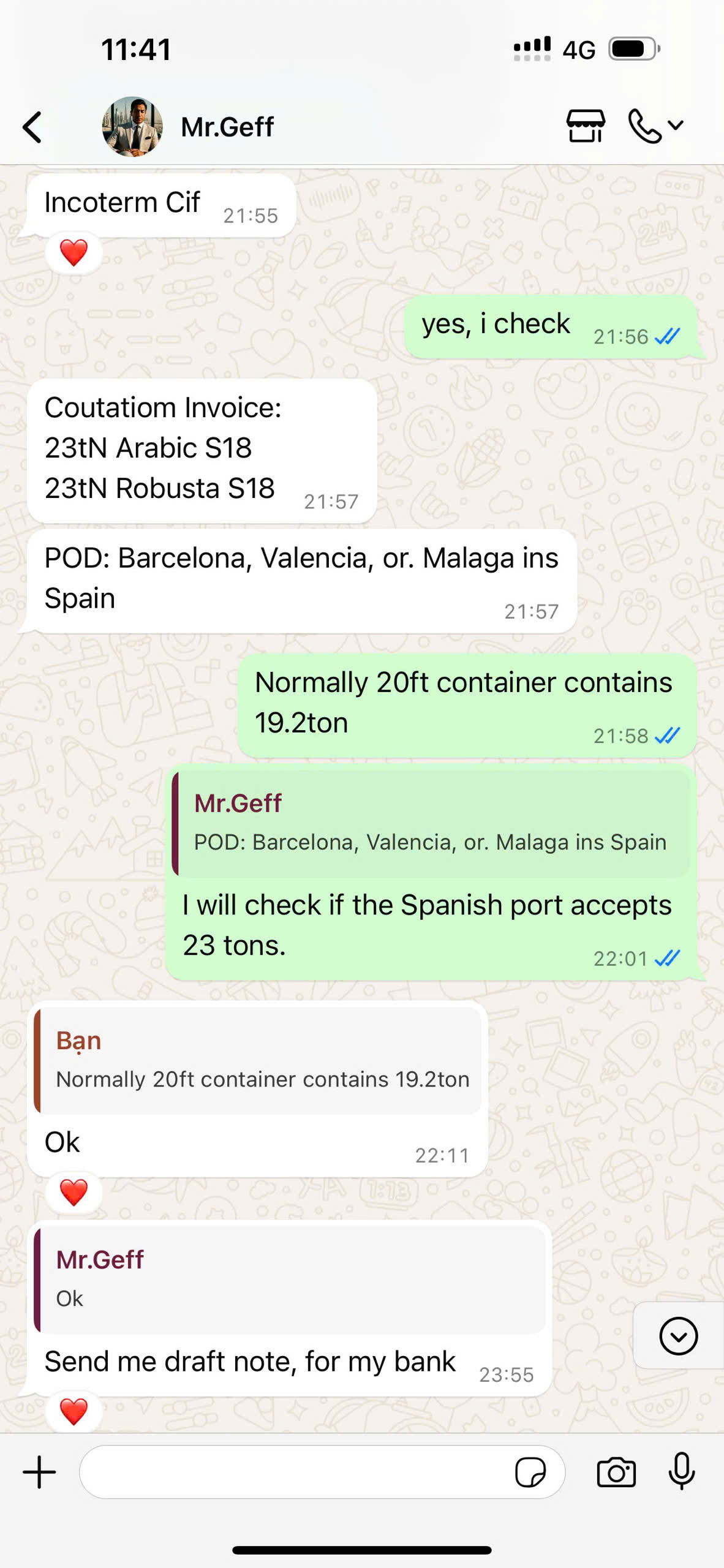
Task: Open the sticker picker
Action: 530,1472
